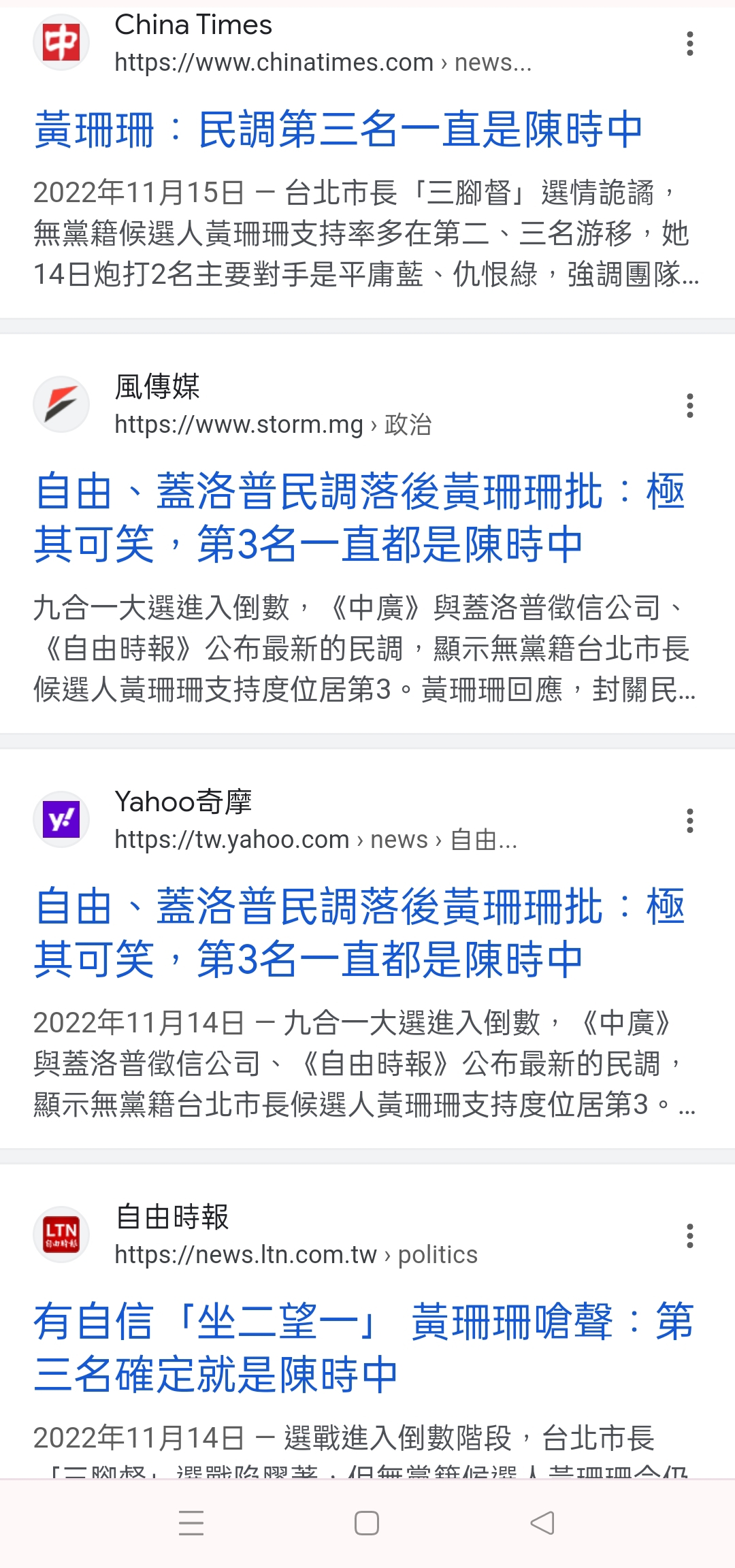Visit the tw.yahoo.com news source link
The width and height of the screenshot is (735, 1568).
coord(316,840)
